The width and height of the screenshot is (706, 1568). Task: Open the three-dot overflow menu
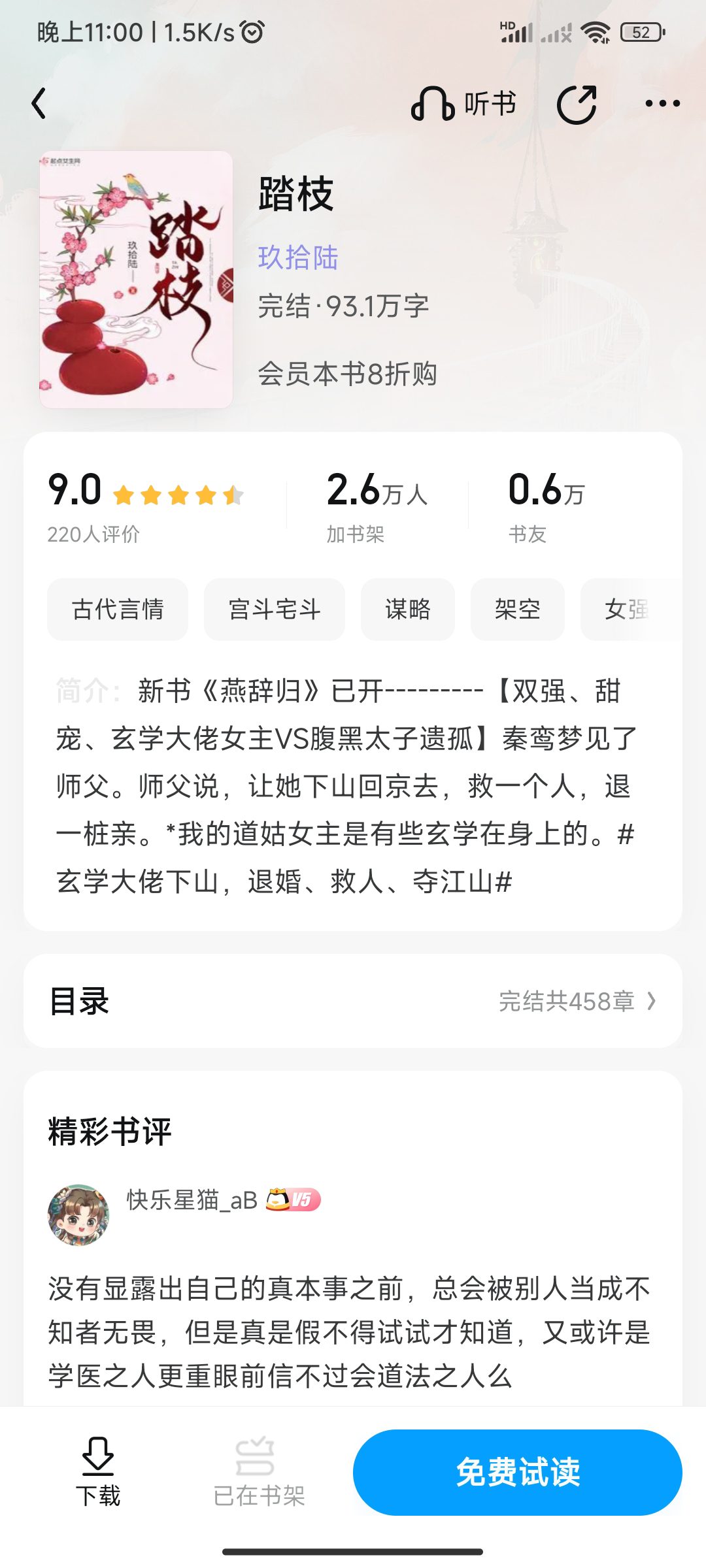(662, 103)
